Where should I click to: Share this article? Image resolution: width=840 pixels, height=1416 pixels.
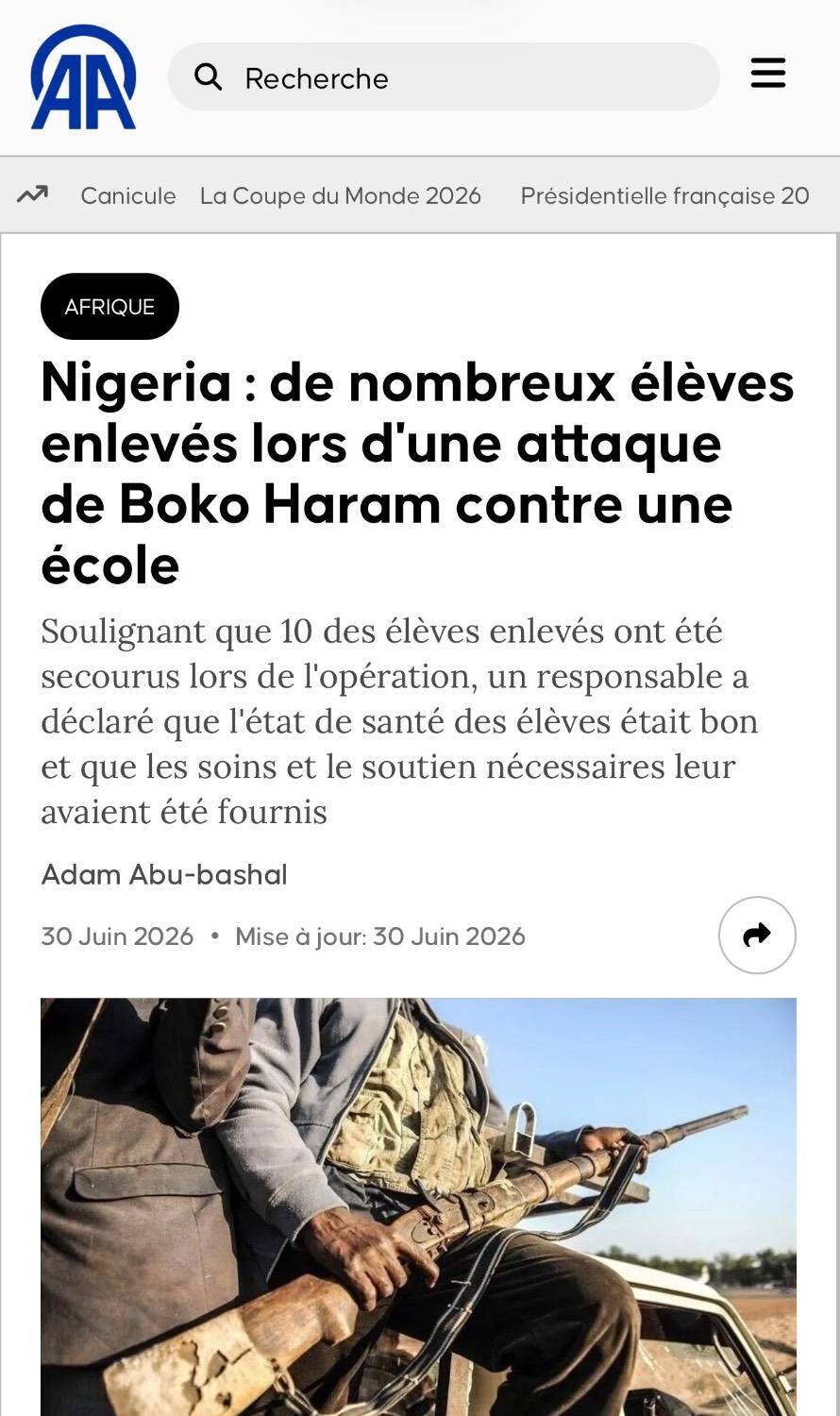pyautogui.click(x=757, y=935)
